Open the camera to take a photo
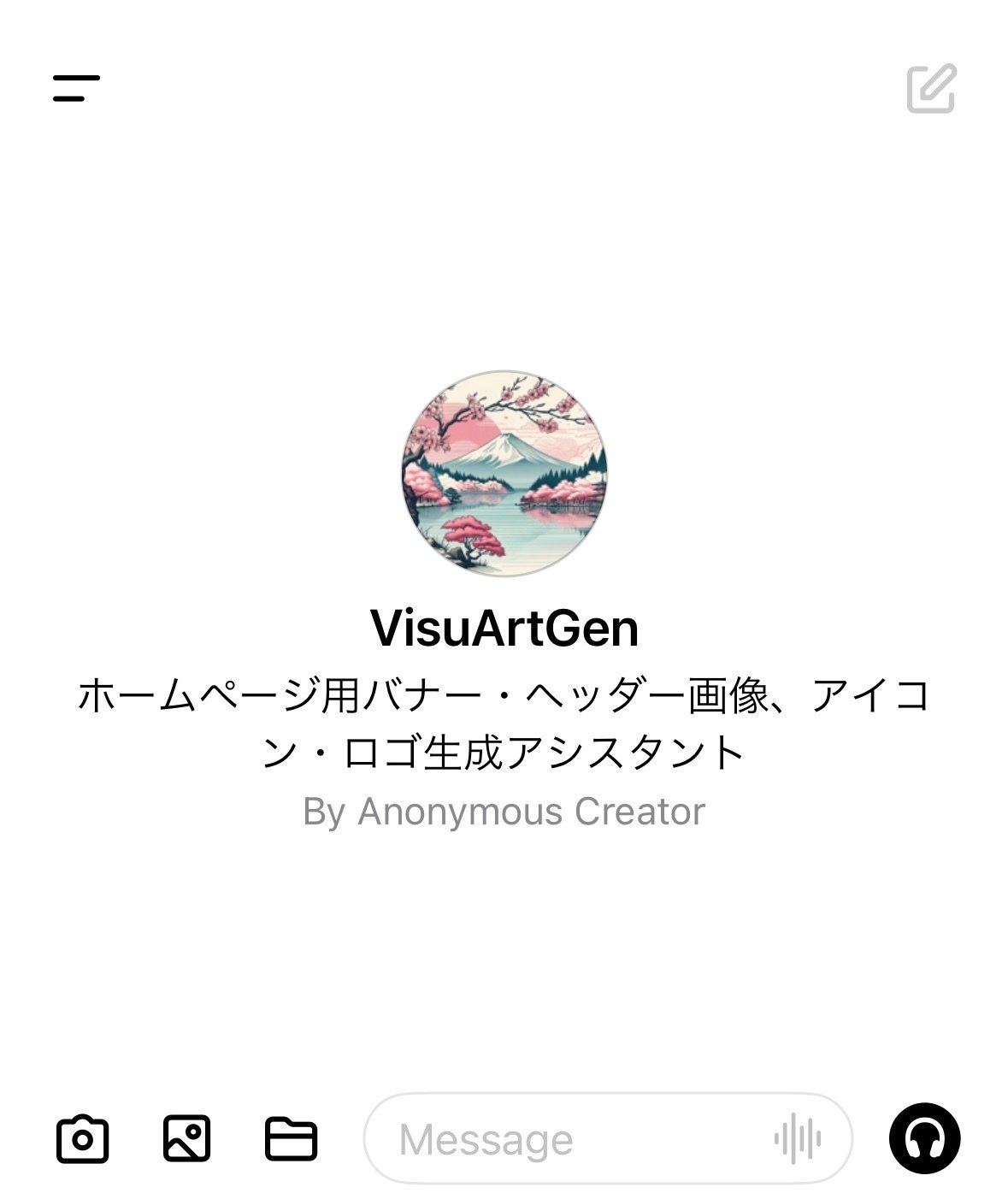The height and width of the screenshot is (1199, 1008). [x=82, y=1139]
